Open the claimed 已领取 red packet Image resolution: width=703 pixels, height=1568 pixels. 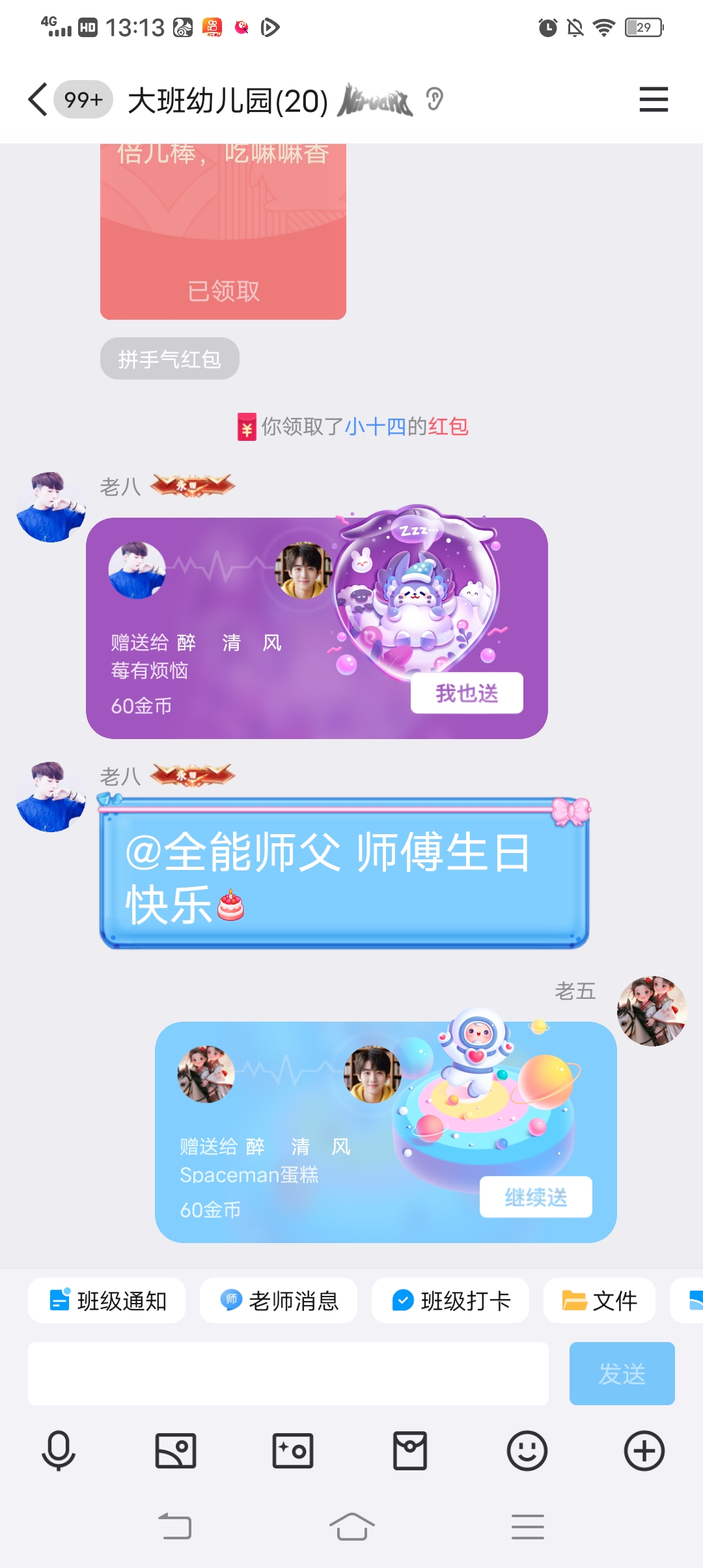[223, 231]
